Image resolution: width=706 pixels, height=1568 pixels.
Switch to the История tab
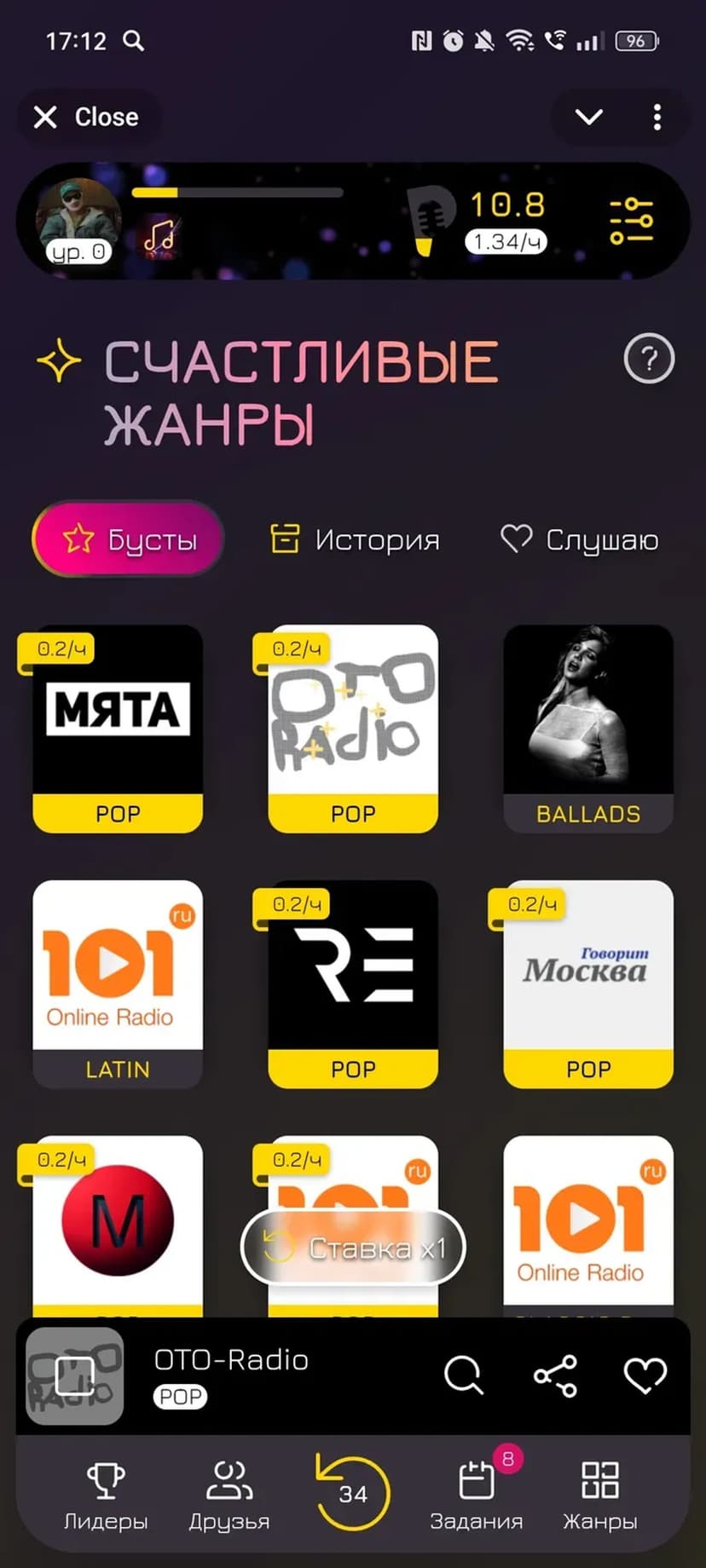[355, 539]
